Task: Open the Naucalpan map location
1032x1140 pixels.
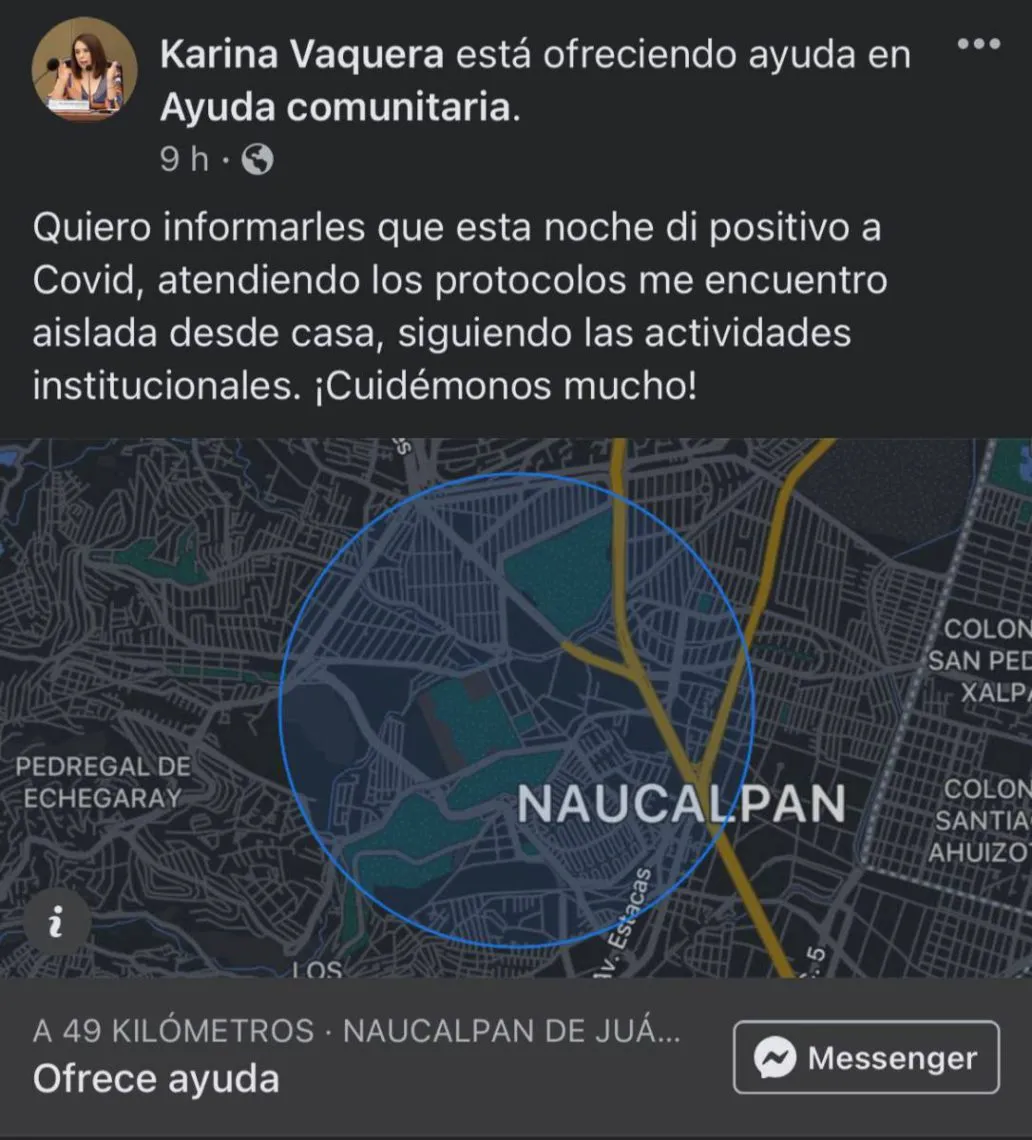Action: [x=516, y=708]
